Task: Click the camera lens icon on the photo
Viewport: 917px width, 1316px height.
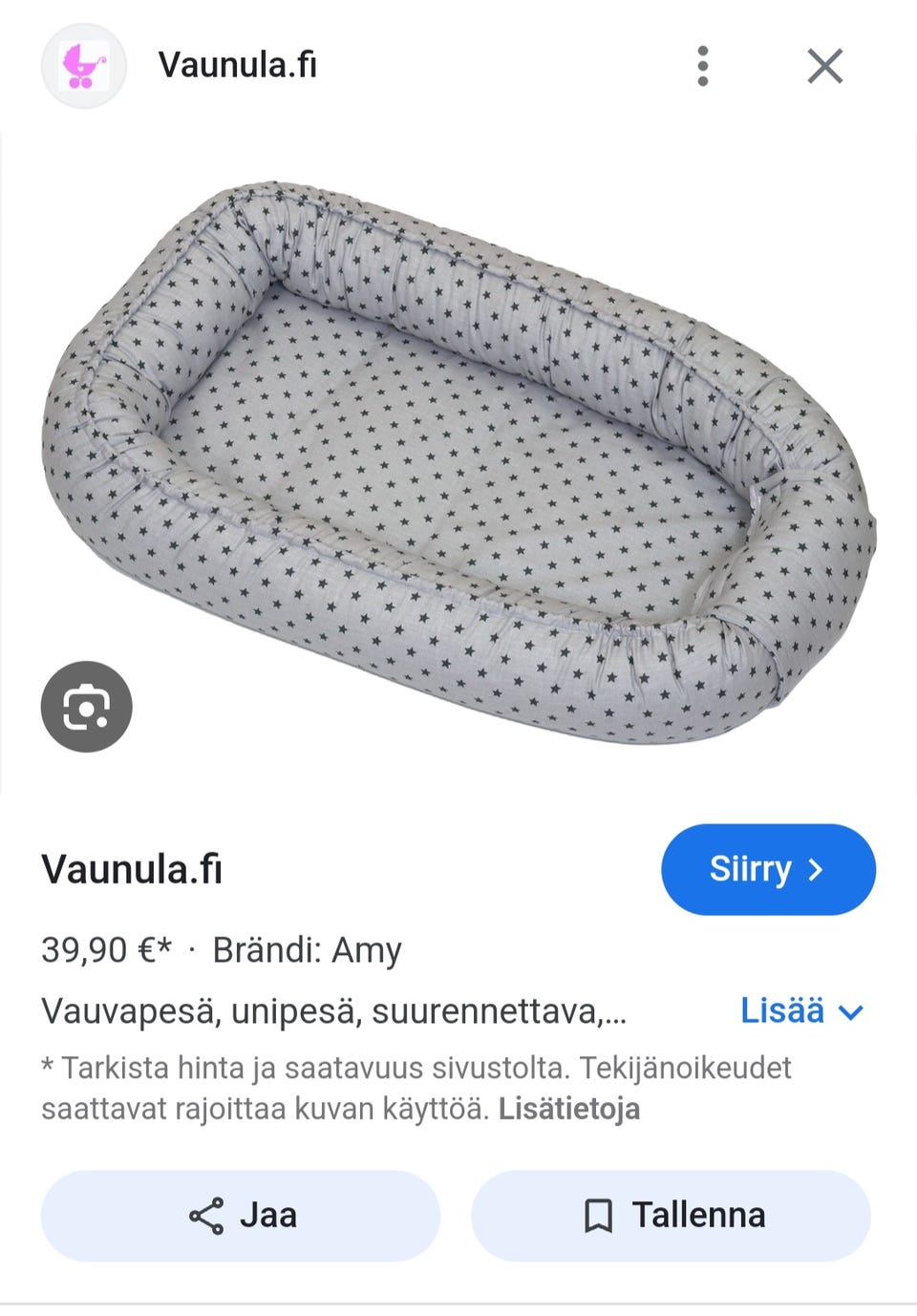Action: click(x=86, y=709)
